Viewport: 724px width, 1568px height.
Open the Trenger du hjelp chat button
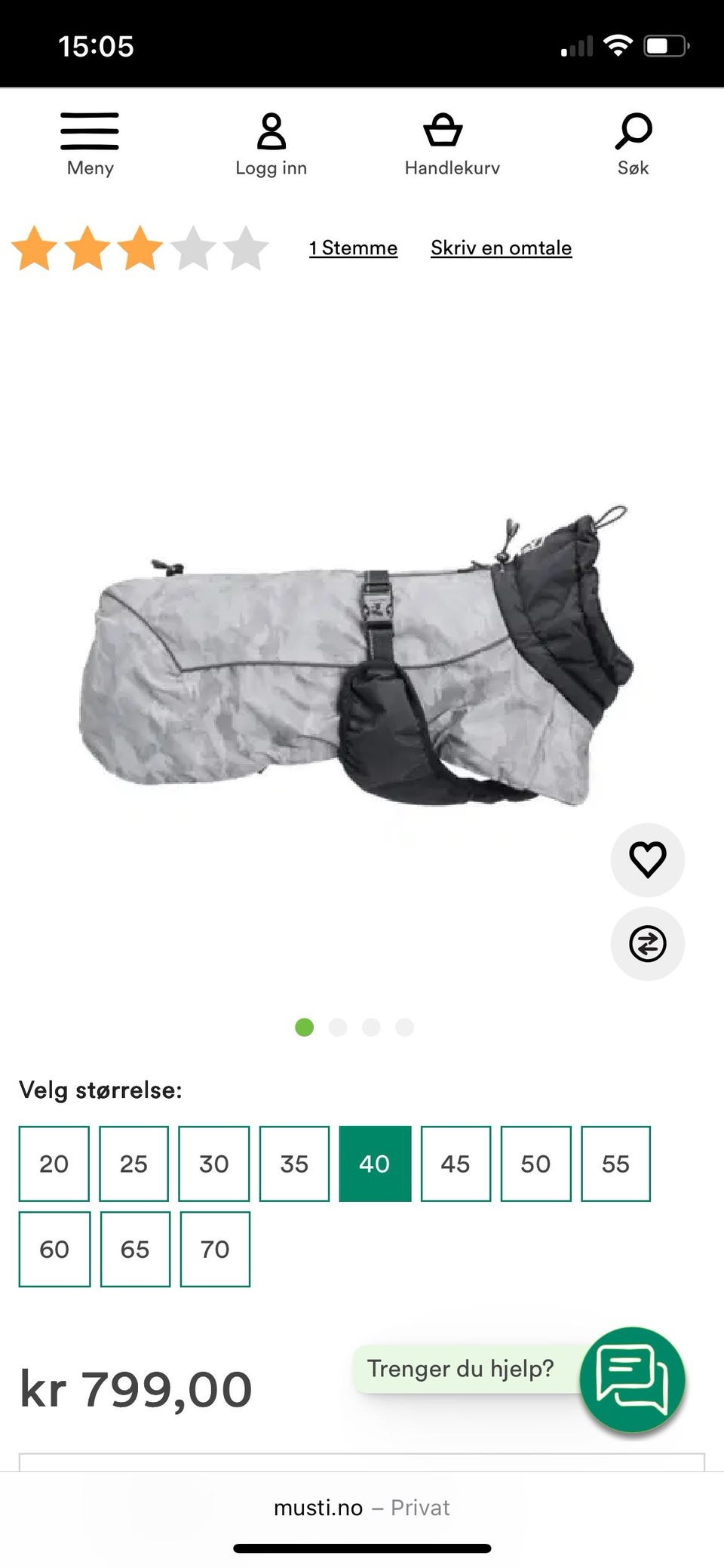(632, 1379)
